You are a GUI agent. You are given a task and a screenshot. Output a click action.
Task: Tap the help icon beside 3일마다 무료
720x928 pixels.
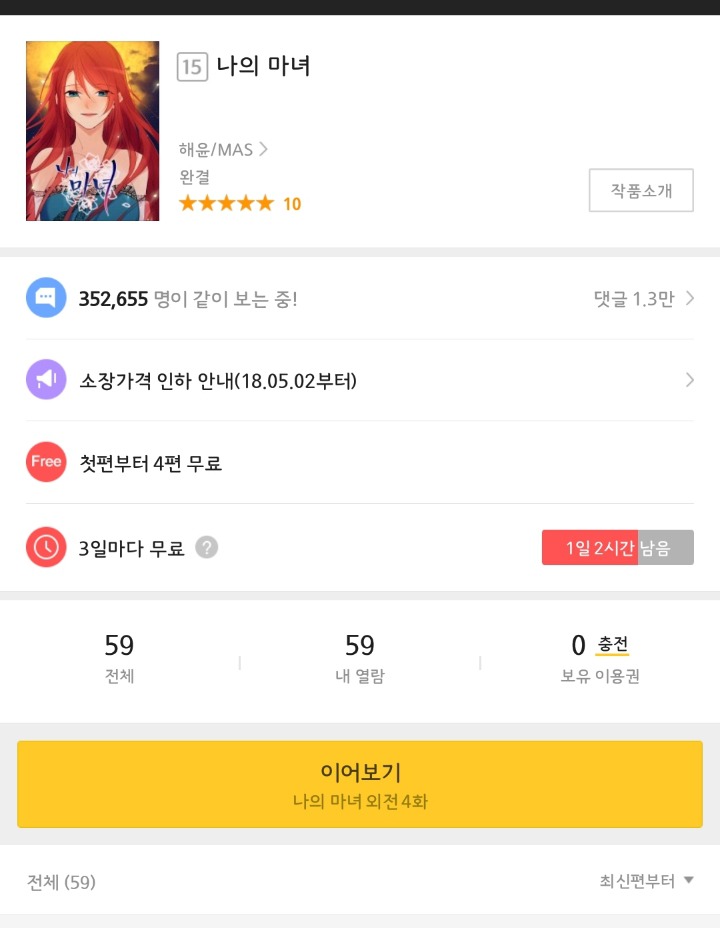(x=206, y=547)
